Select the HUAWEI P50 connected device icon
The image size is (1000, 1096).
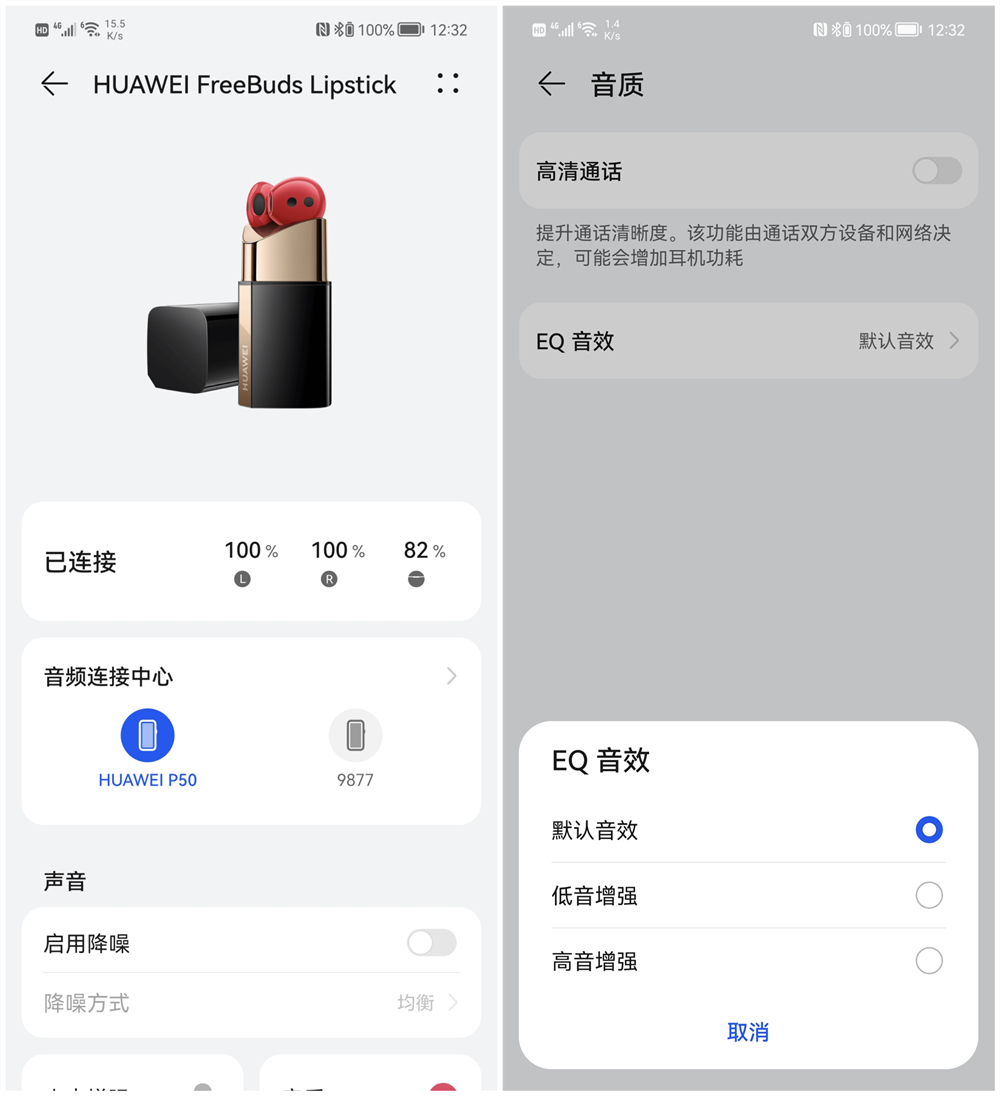click(147, 735)
